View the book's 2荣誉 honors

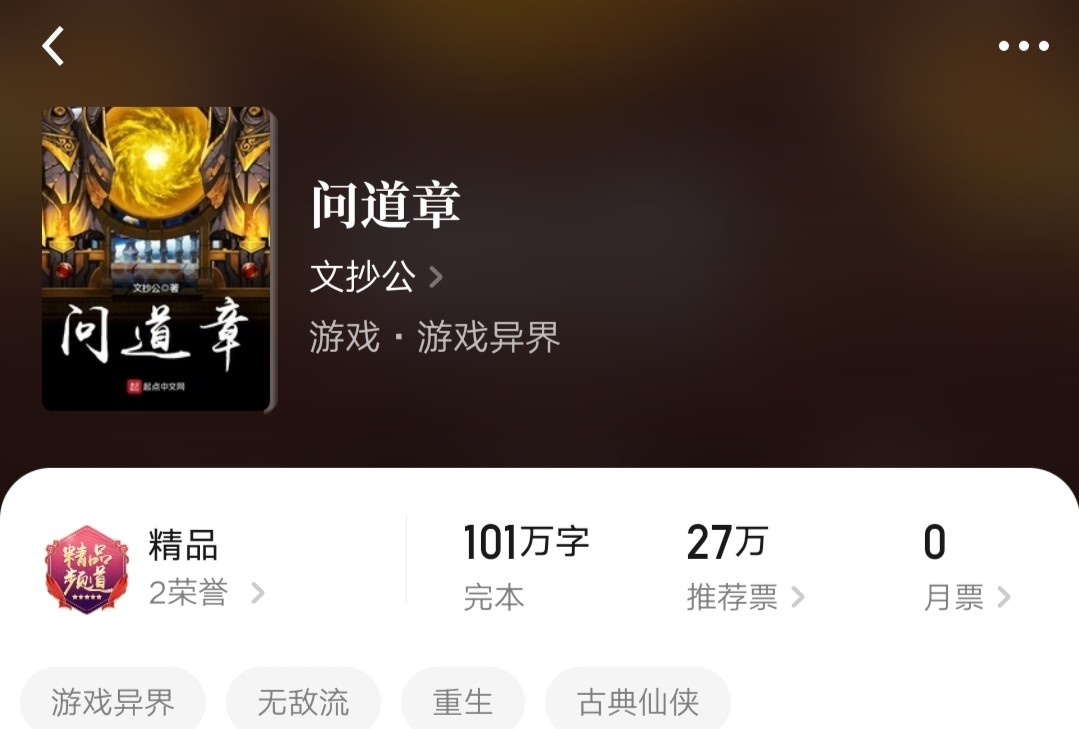[x=205, y=593]
